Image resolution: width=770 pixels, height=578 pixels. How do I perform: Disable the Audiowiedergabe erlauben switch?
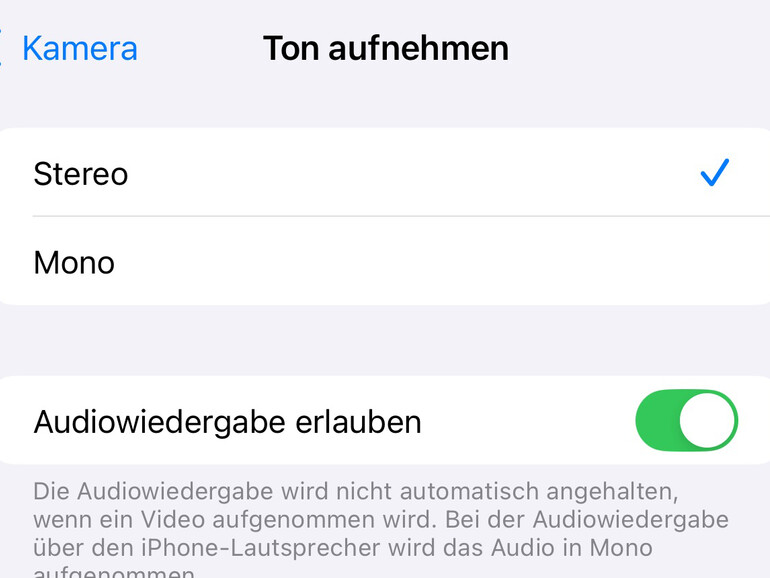686,421
